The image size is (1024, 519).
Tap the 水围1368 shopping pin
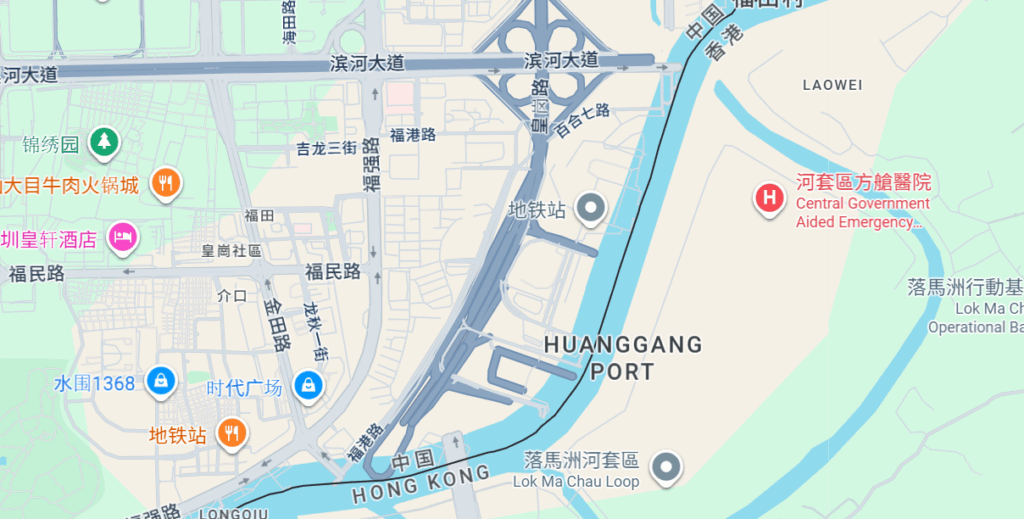point(160,380)
